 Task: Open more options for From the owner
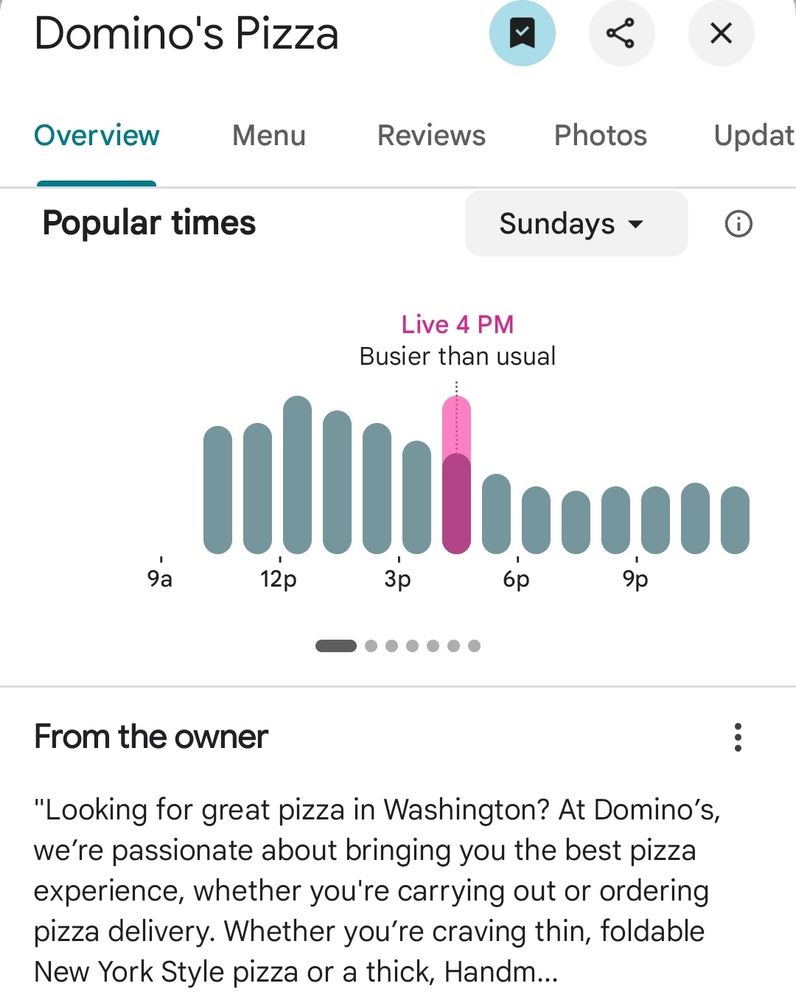click(738, 737)
